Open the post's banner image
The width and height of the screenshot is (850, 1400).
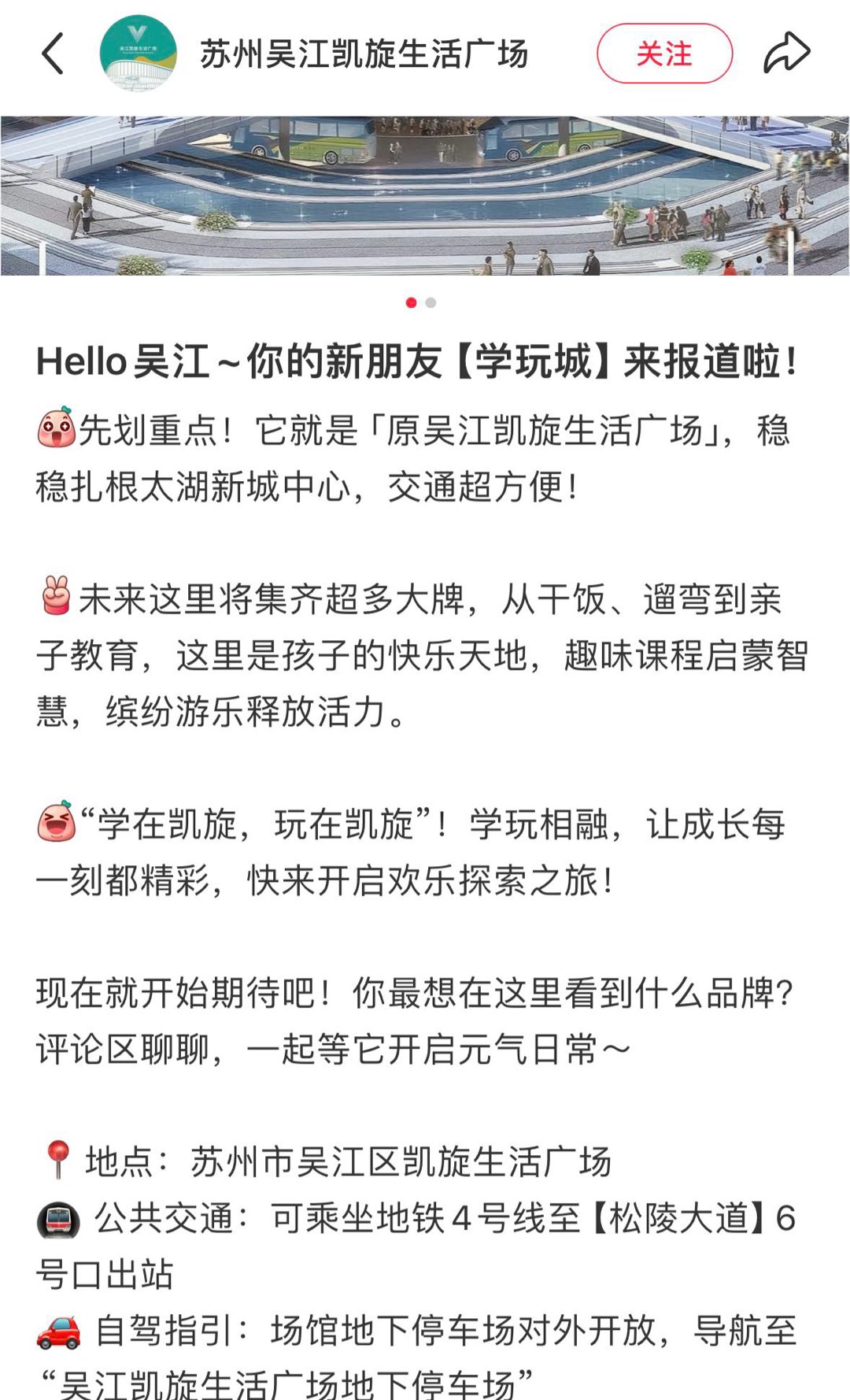425,195
